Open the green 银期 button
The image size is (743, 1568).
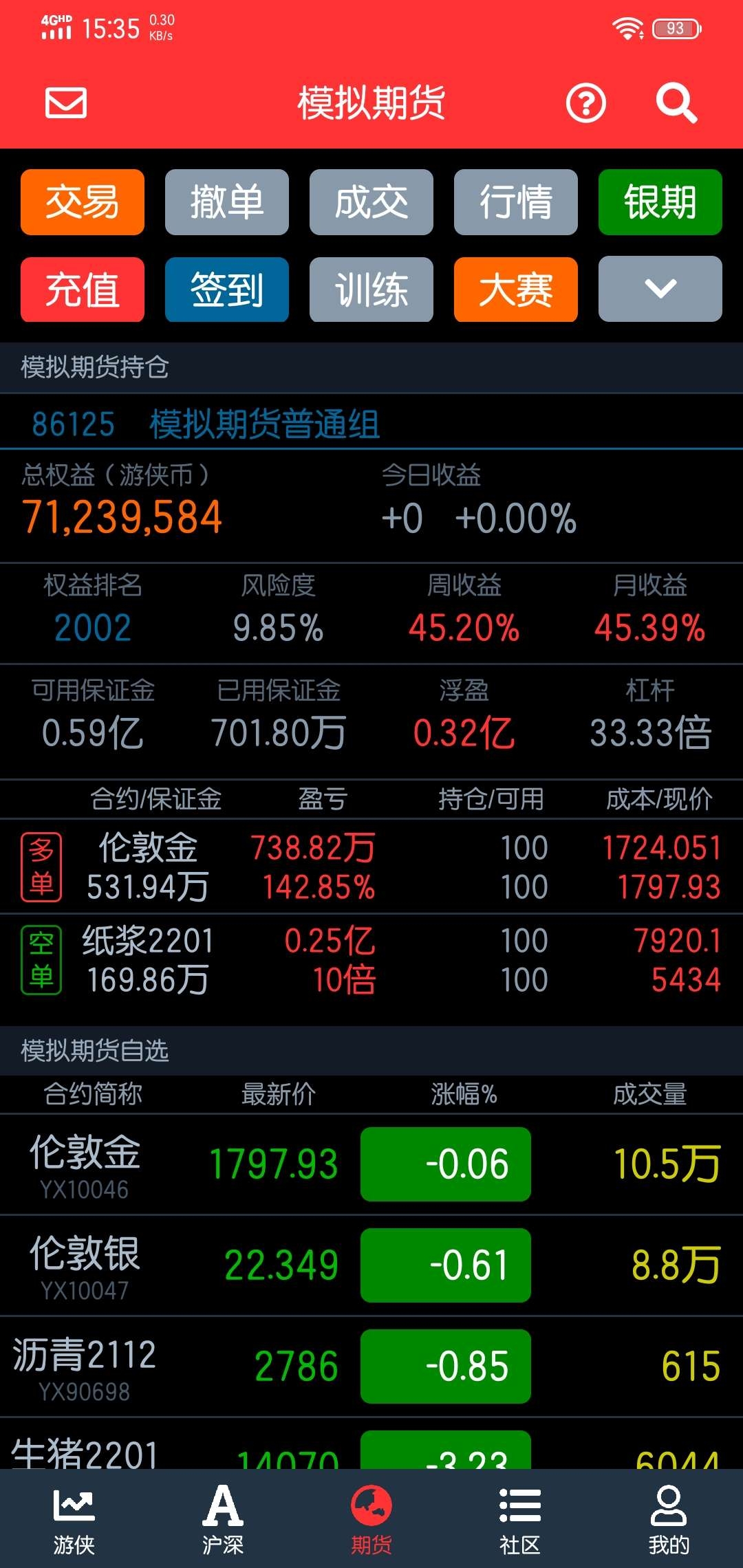point(660,202)
